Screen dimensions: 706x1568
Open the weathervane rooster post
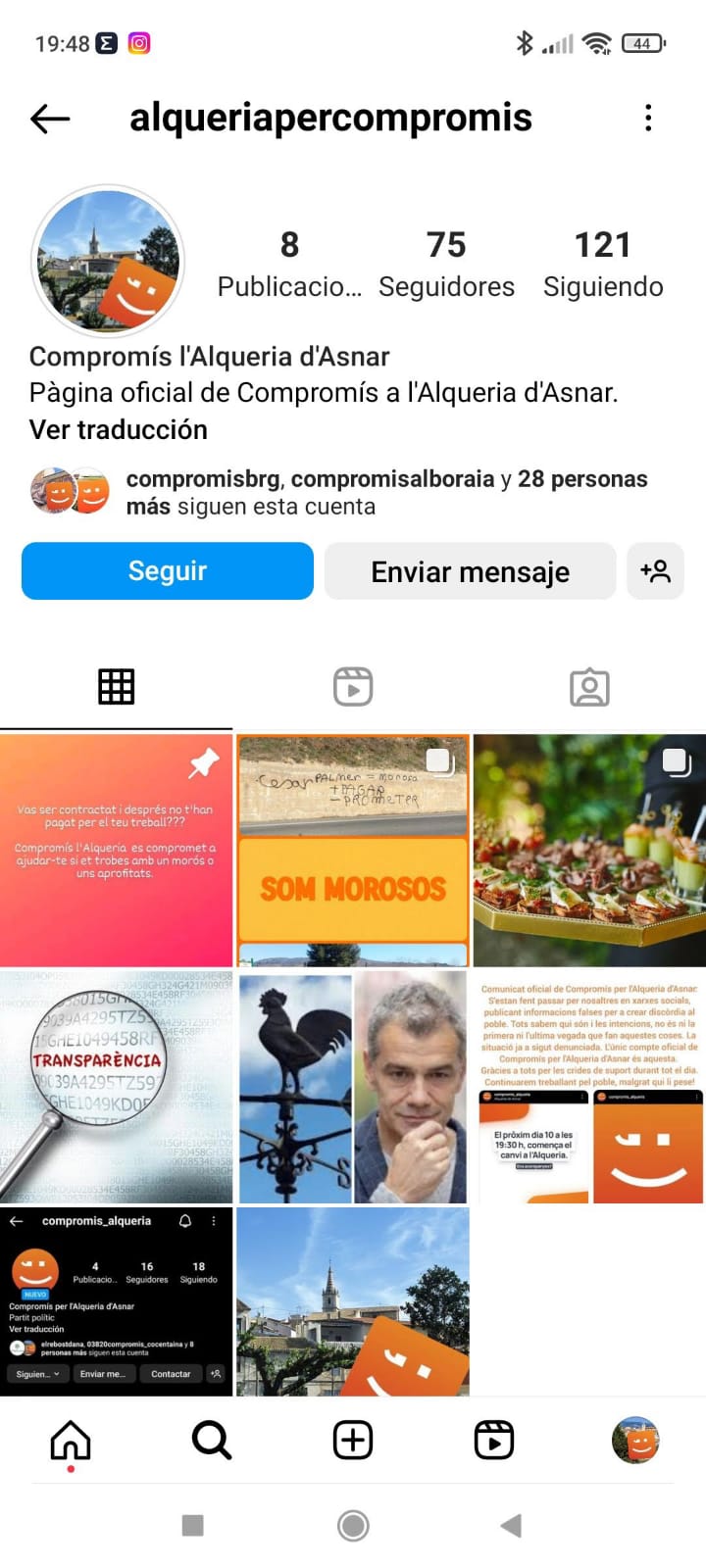(x=353, y=1086)
